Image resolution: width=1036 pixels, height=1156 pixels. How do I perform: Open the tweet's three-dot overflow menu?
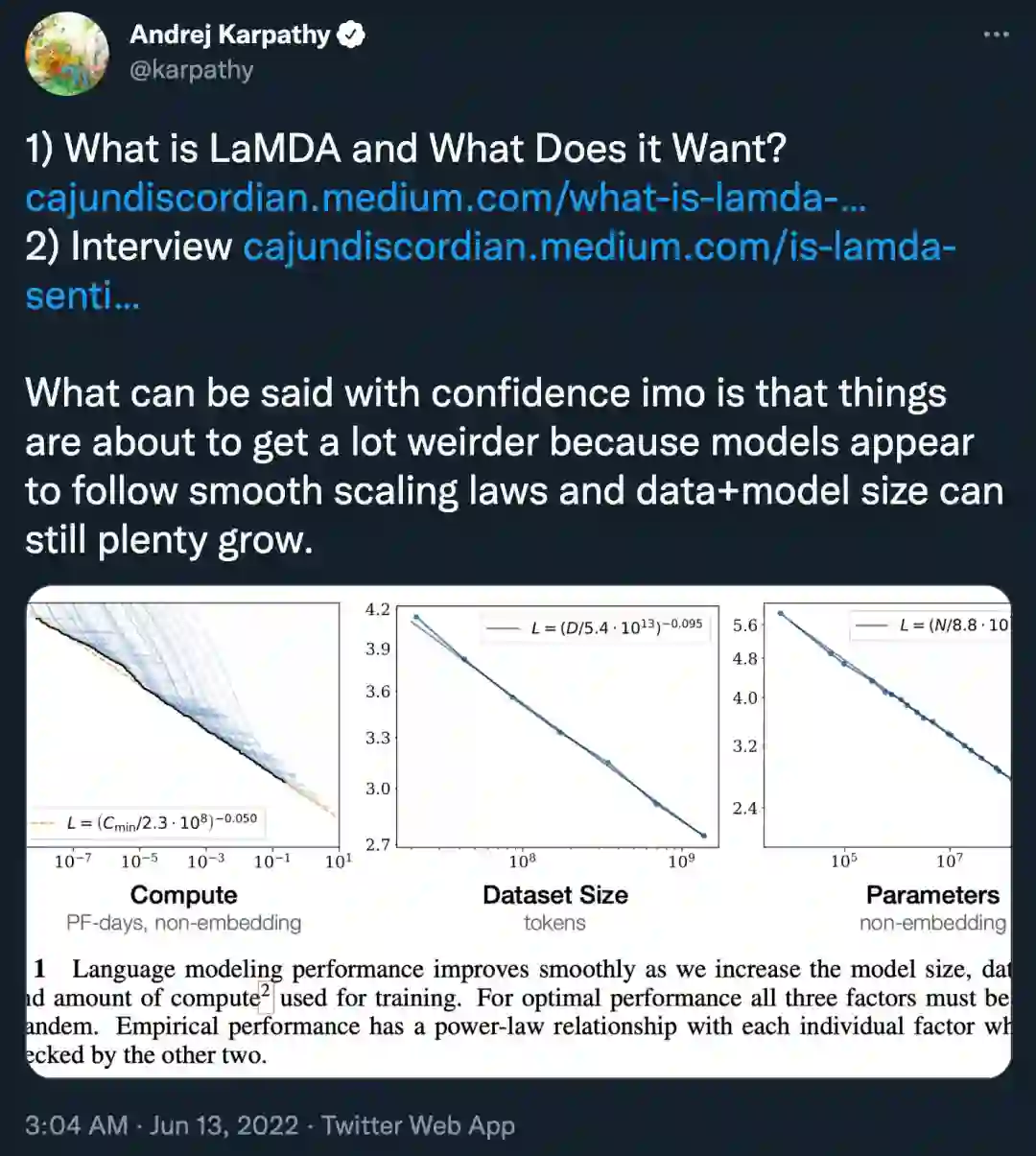996,35
